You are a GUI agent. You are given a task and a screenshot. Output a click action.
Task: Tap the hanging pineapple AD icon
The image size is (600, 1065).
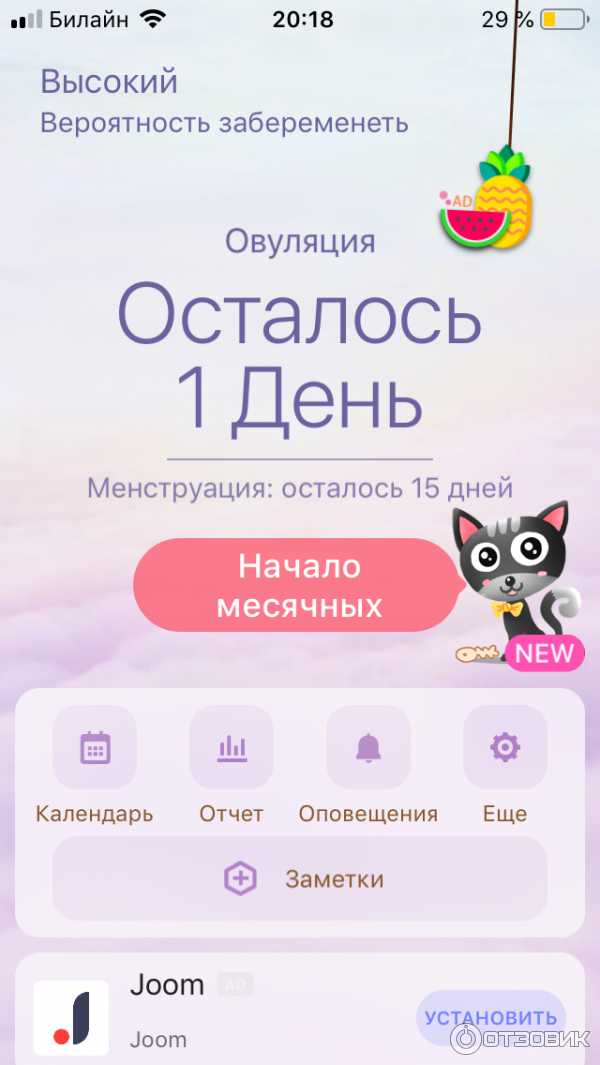click(490, 202)
